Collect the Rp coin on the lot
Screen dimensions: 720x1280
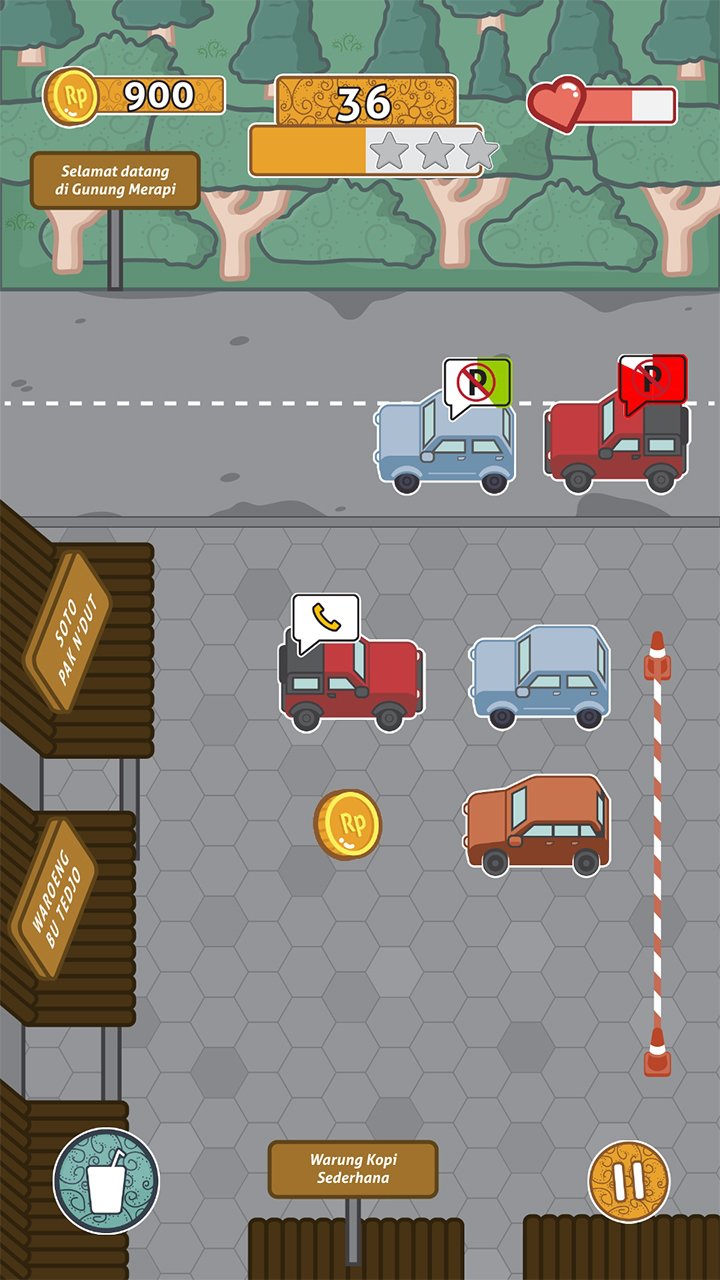(348, 824)
